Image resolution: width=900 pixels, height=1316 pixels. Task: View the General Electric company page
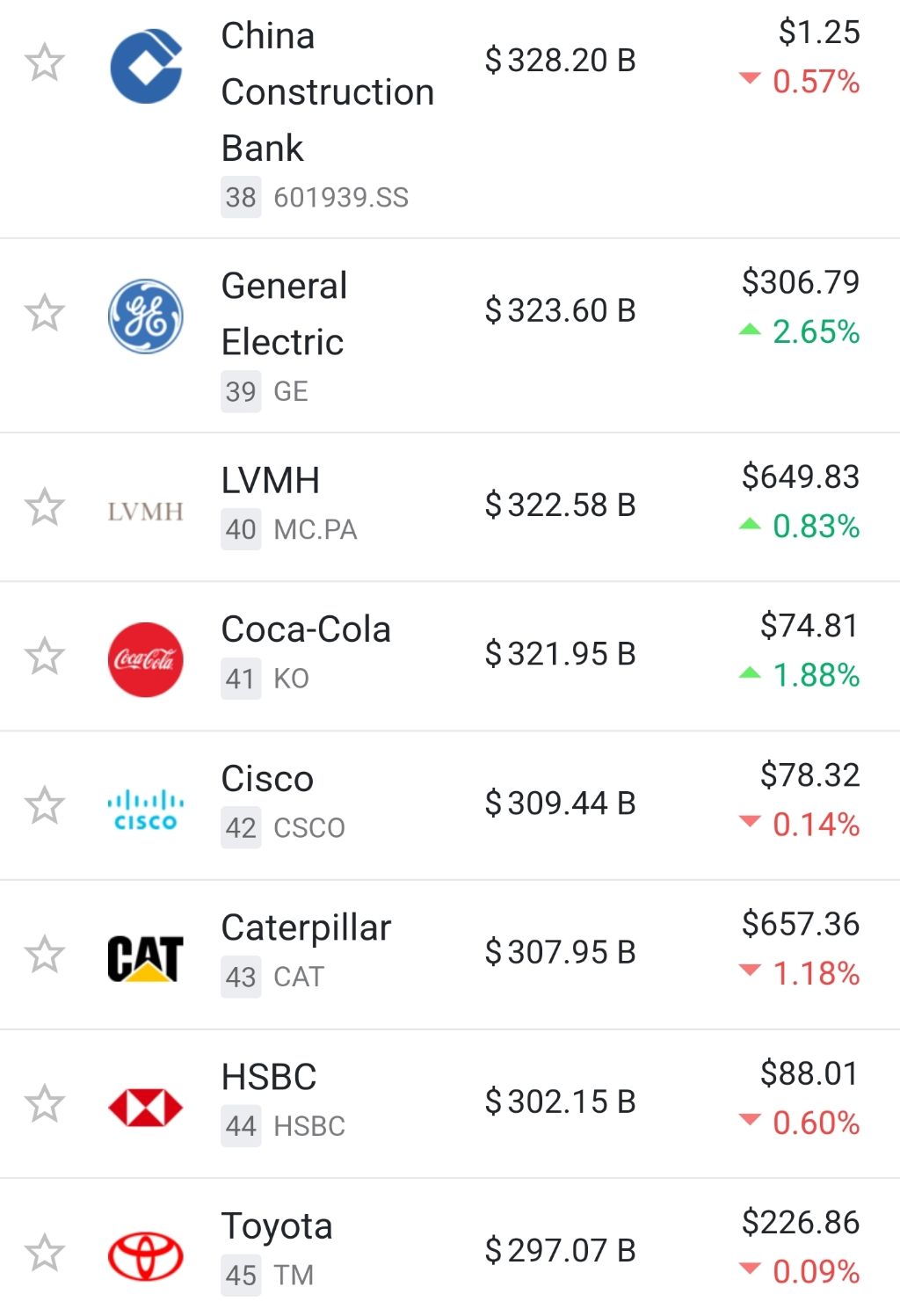[284, 314]
